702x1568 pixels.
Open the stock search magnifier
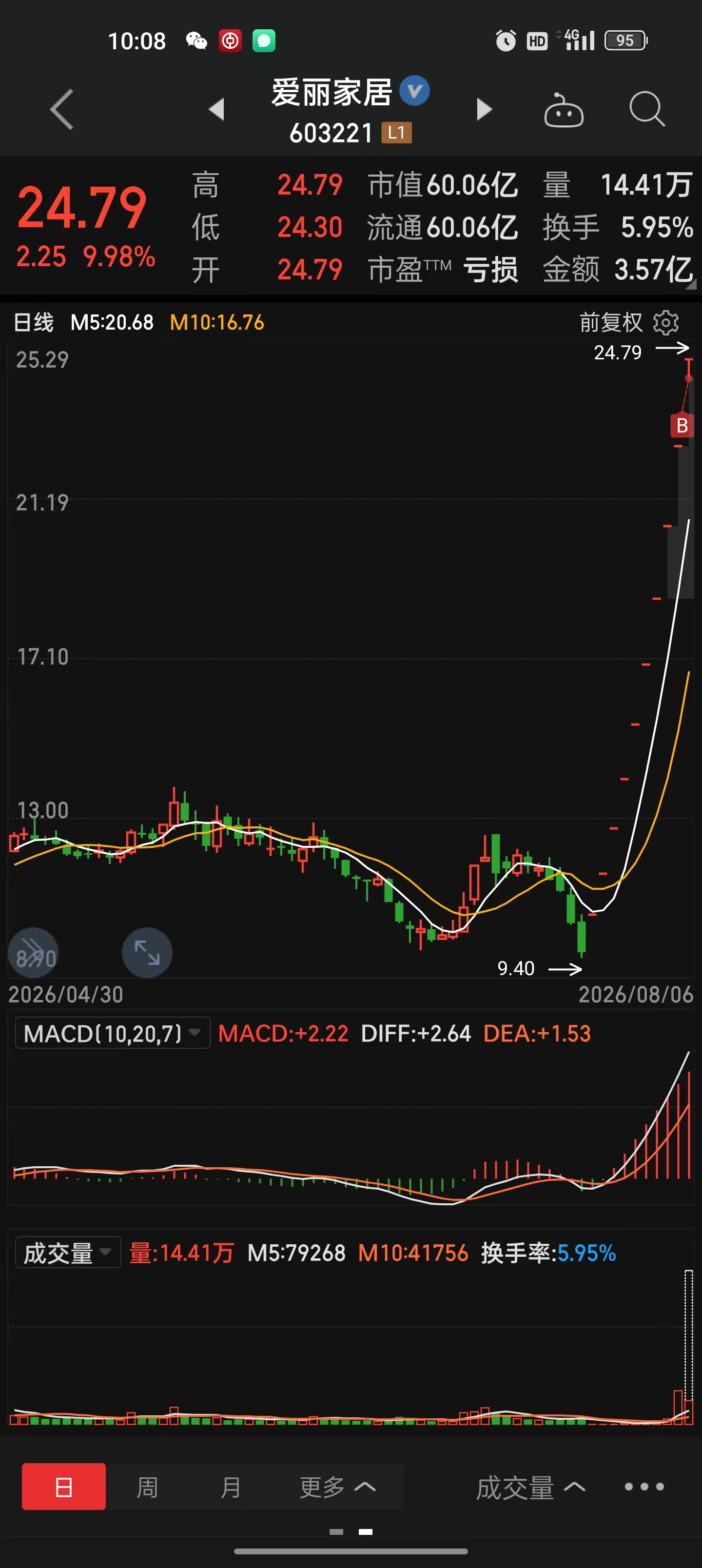pos(646,110)
